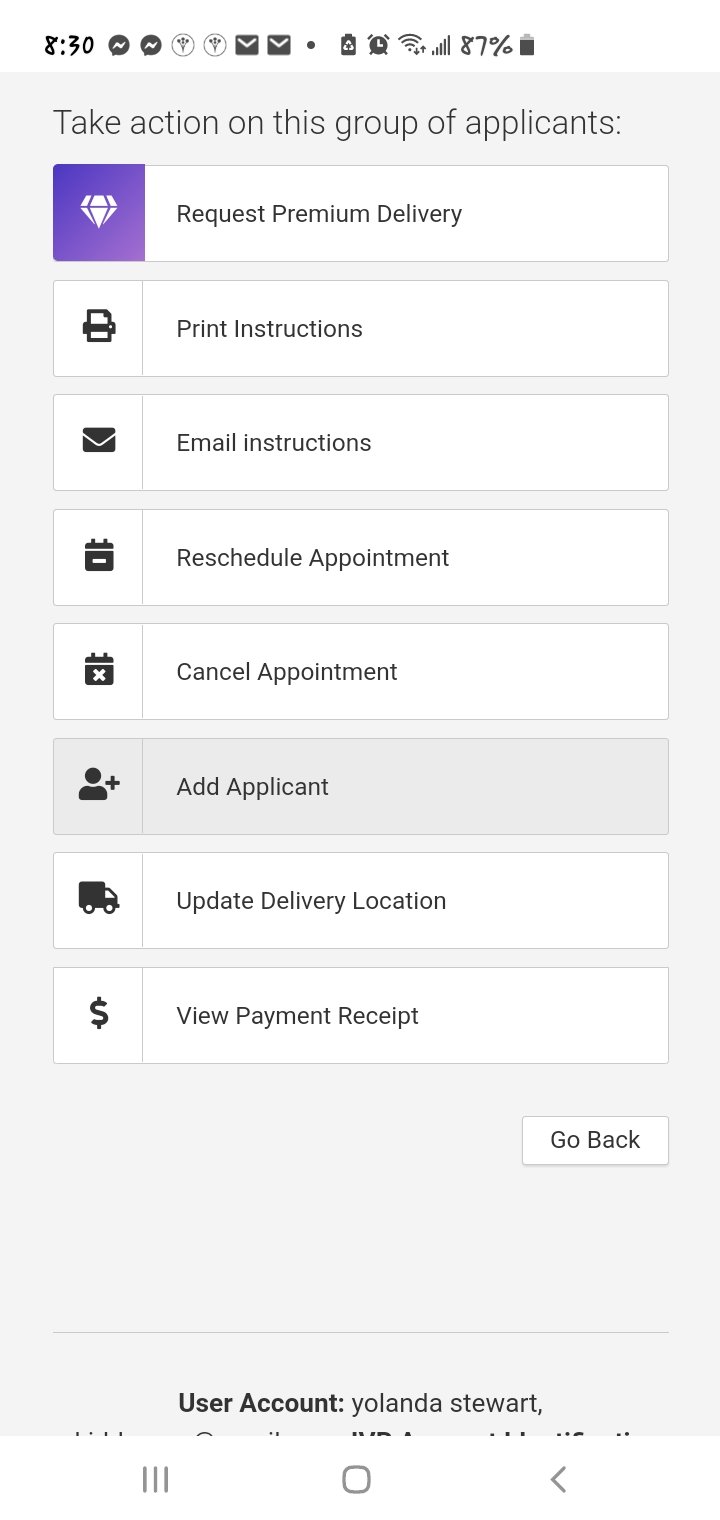Image resolution: width=720 pixels, height=1520 pixels.
Task: Tap Update Delivery Location
Action: click(x=360, y=900)
